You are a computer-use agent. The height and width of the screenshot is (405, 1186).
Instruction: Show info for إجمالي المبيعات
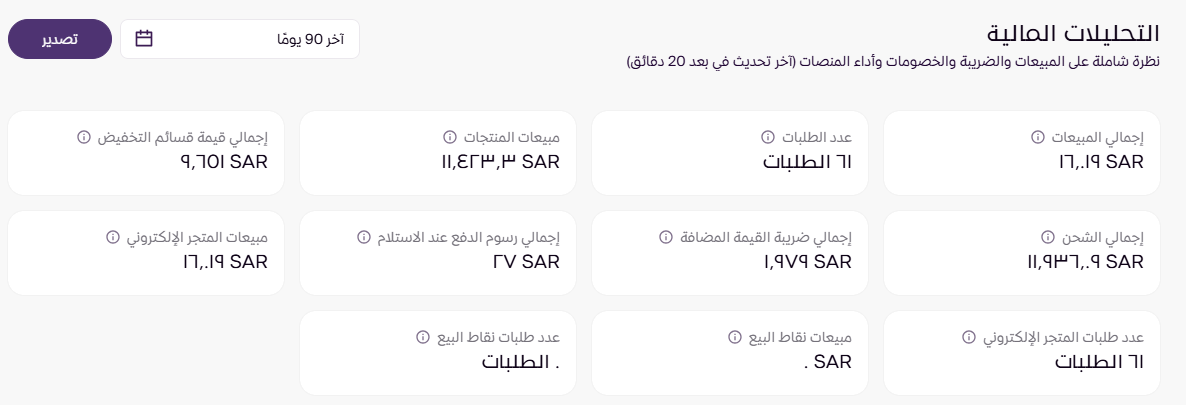point(1037,137)
